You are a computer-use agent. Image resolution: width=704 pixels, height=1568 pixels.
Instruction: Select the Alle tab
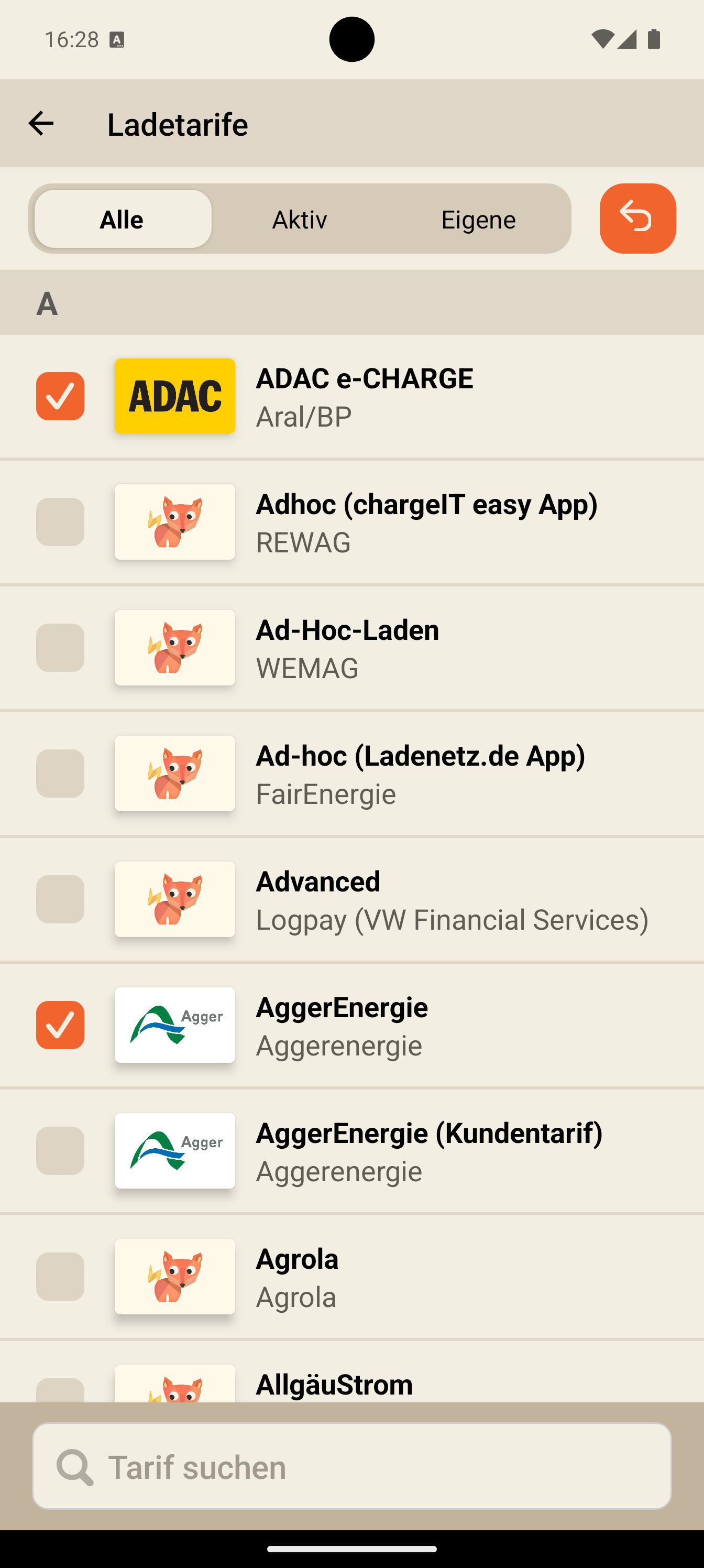pos(122,219)
